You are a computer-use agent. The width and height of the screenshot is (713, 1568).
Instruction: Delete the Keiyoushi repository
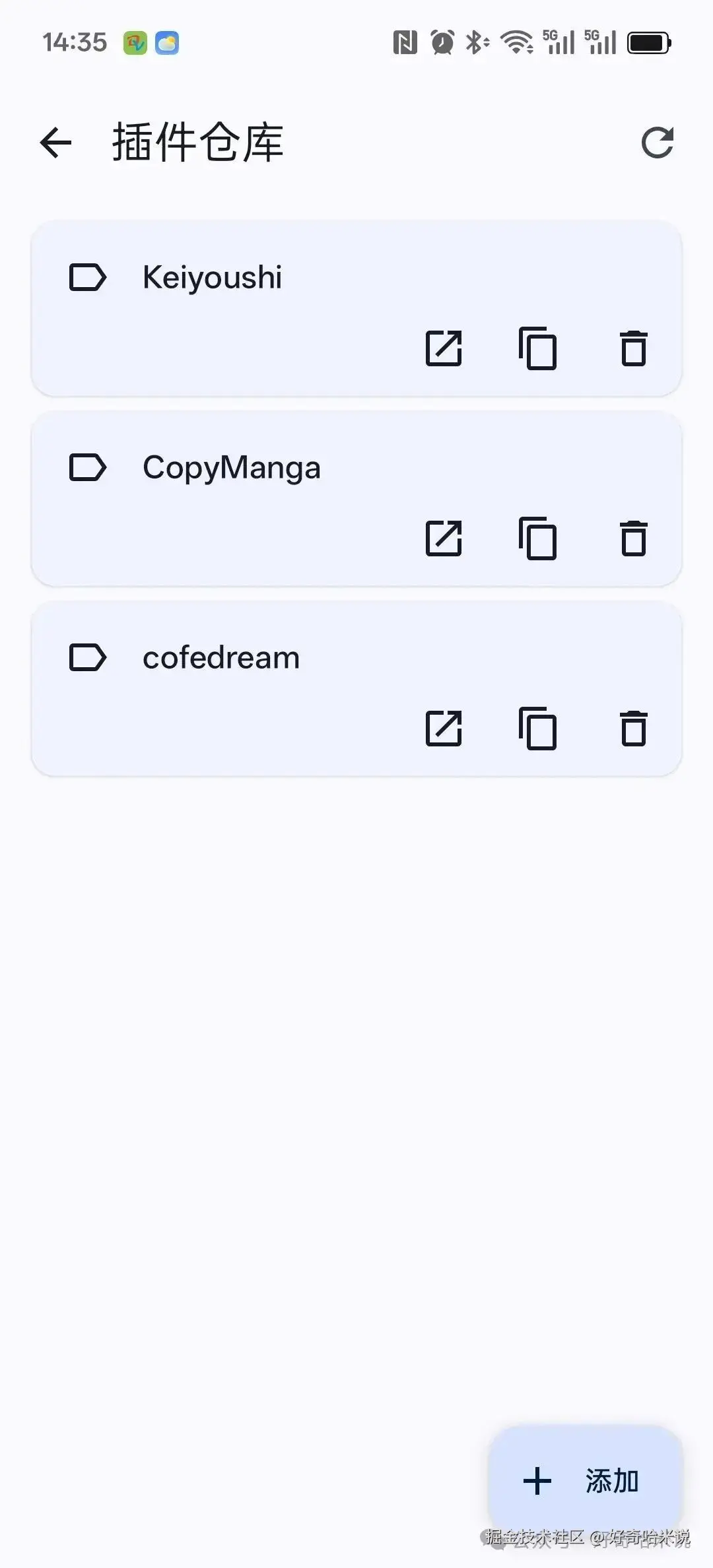[x=634, y=348]
